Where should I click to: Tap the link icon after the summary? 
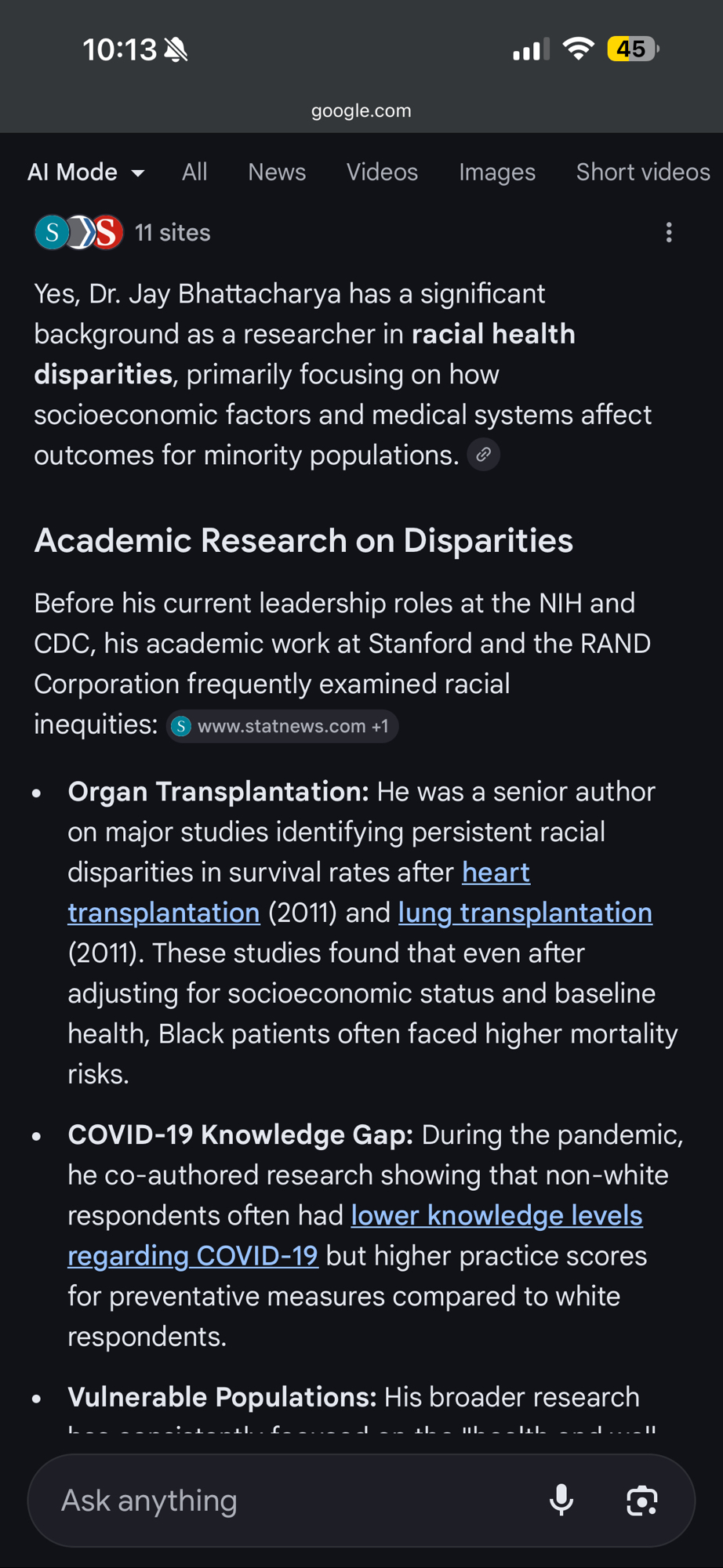[x=484, y=455]
